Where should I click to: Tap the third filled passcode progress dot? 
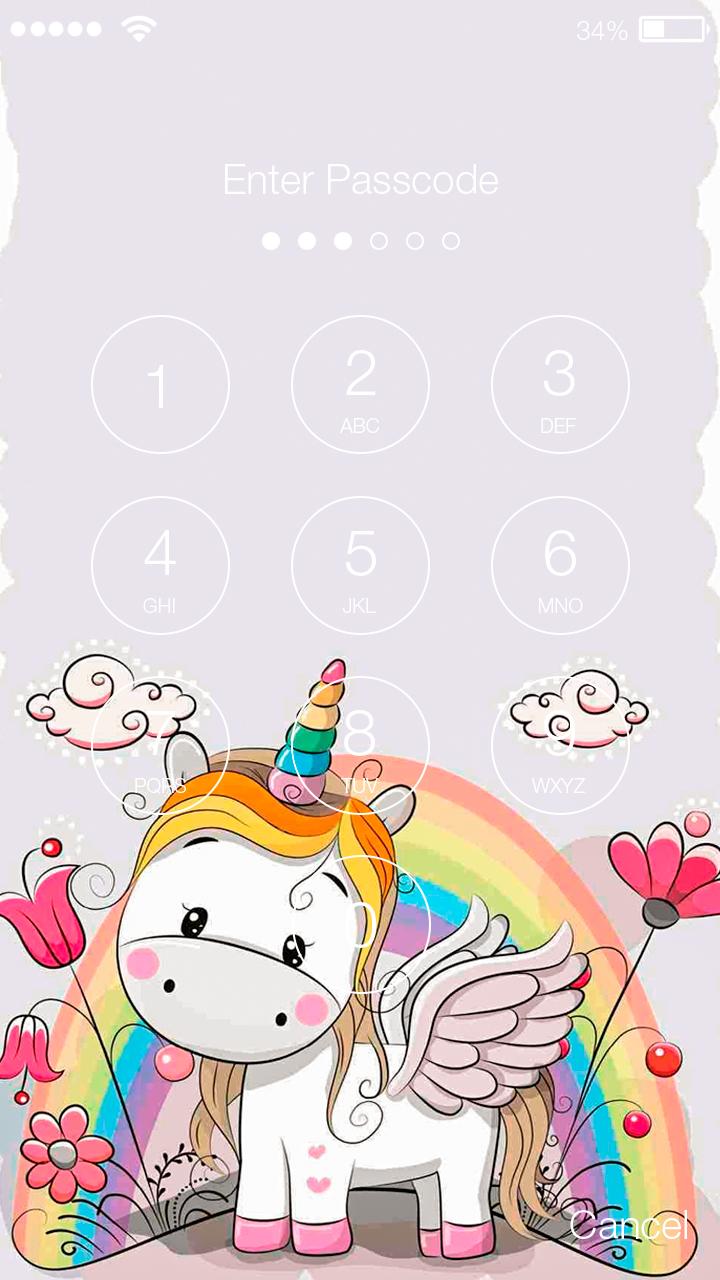(x=342, y=240)
